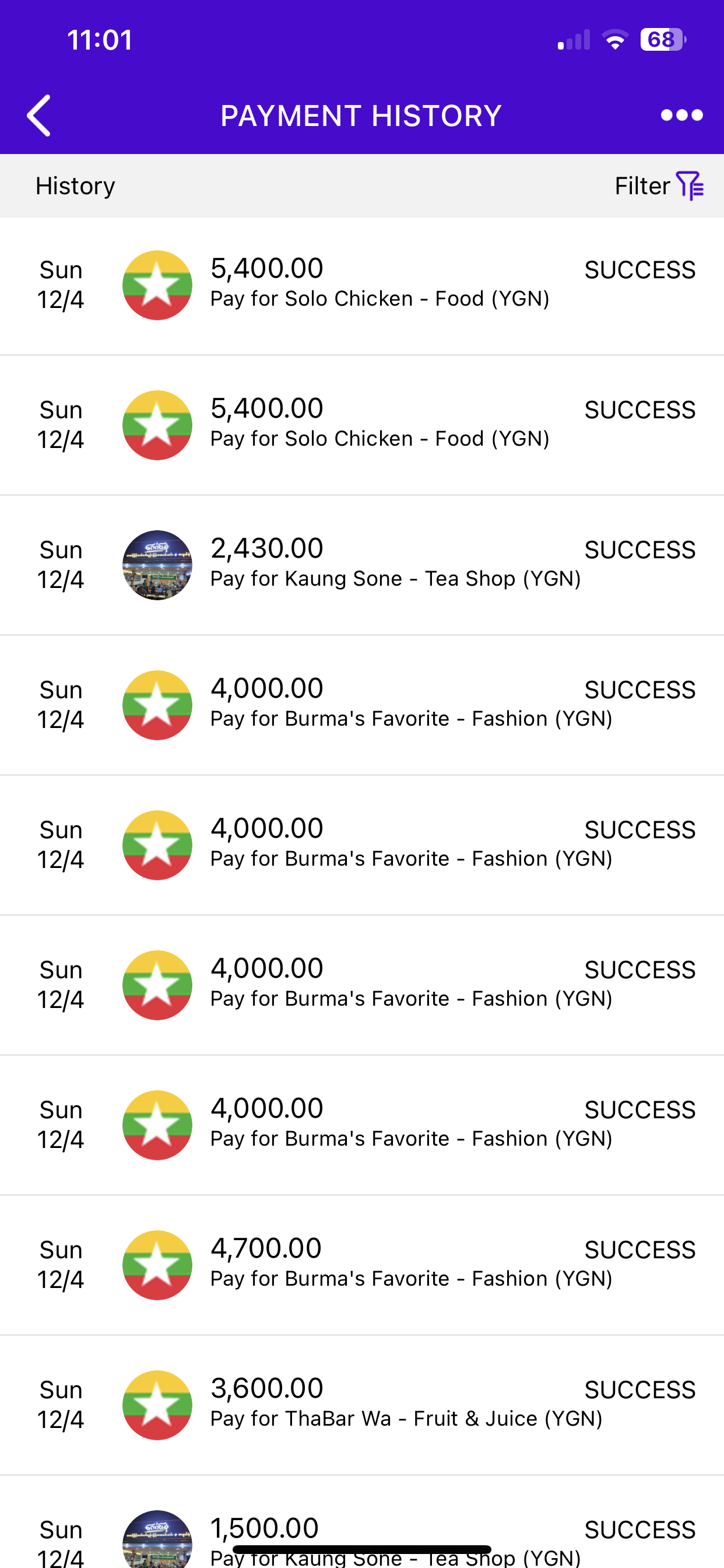Open the 3,600.00 ThaBar Wa Fruit & Juice payment

coord(362,1405)
